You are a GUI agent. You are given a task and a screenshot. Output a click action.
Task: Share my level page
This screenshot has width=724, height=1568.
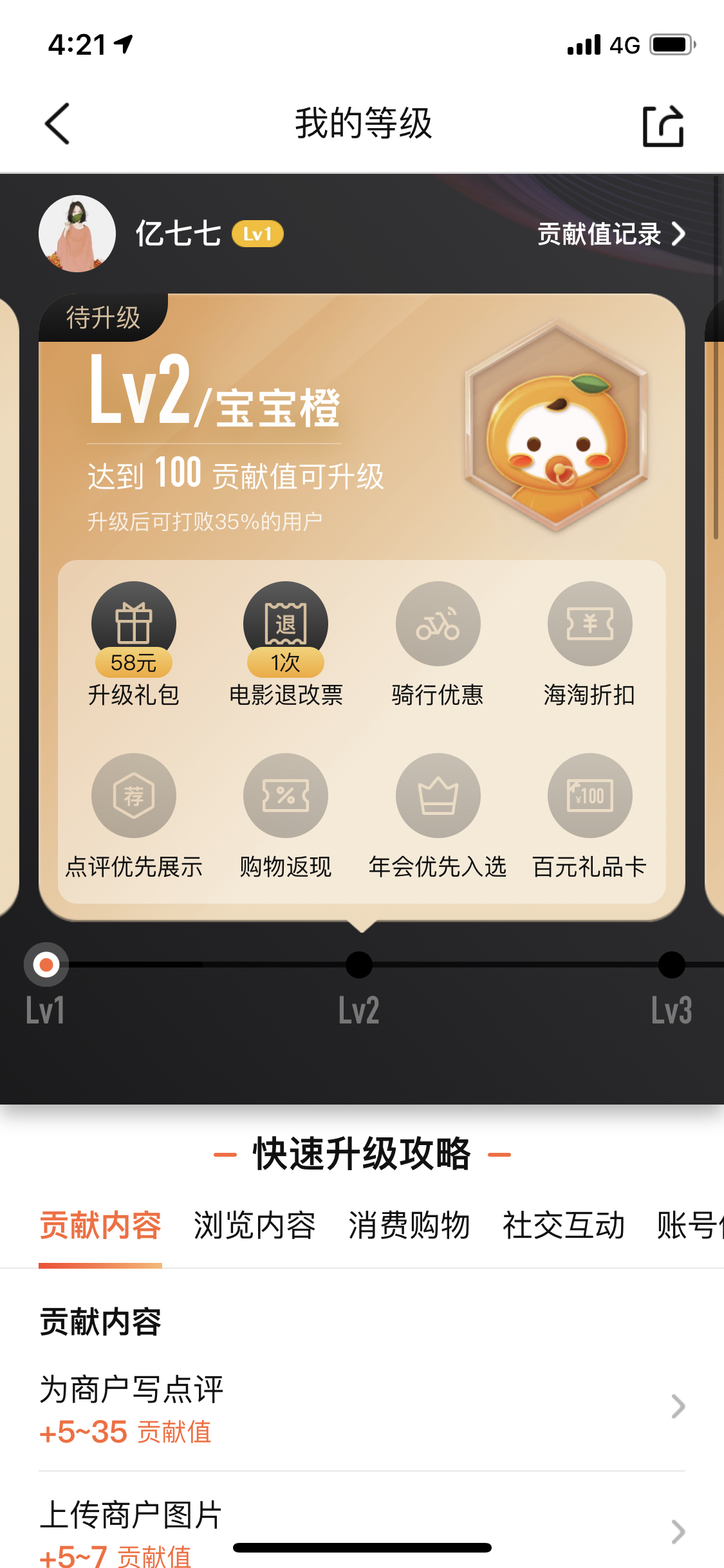click(663, 126)
